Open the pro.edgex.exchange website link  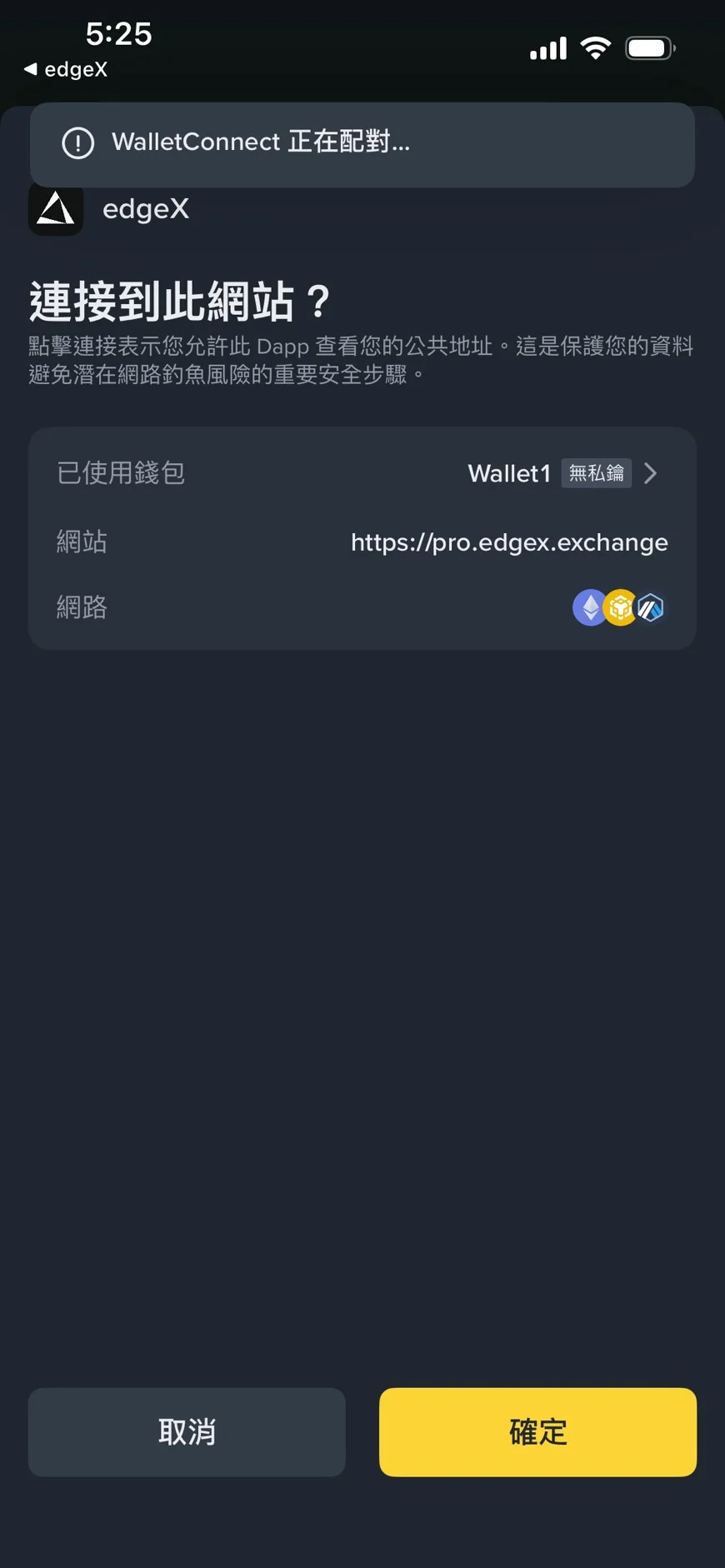[509, 542]
